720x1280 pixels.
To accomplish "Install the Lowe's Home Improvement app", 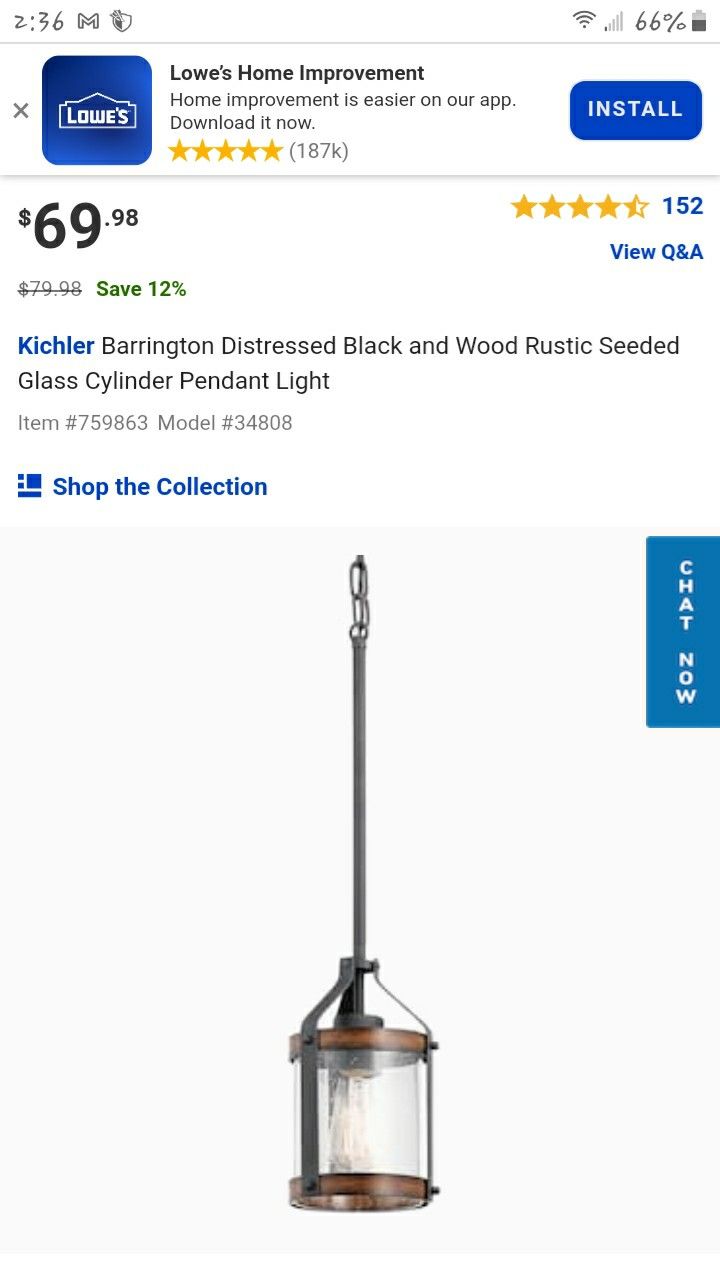I will point(636,110).
